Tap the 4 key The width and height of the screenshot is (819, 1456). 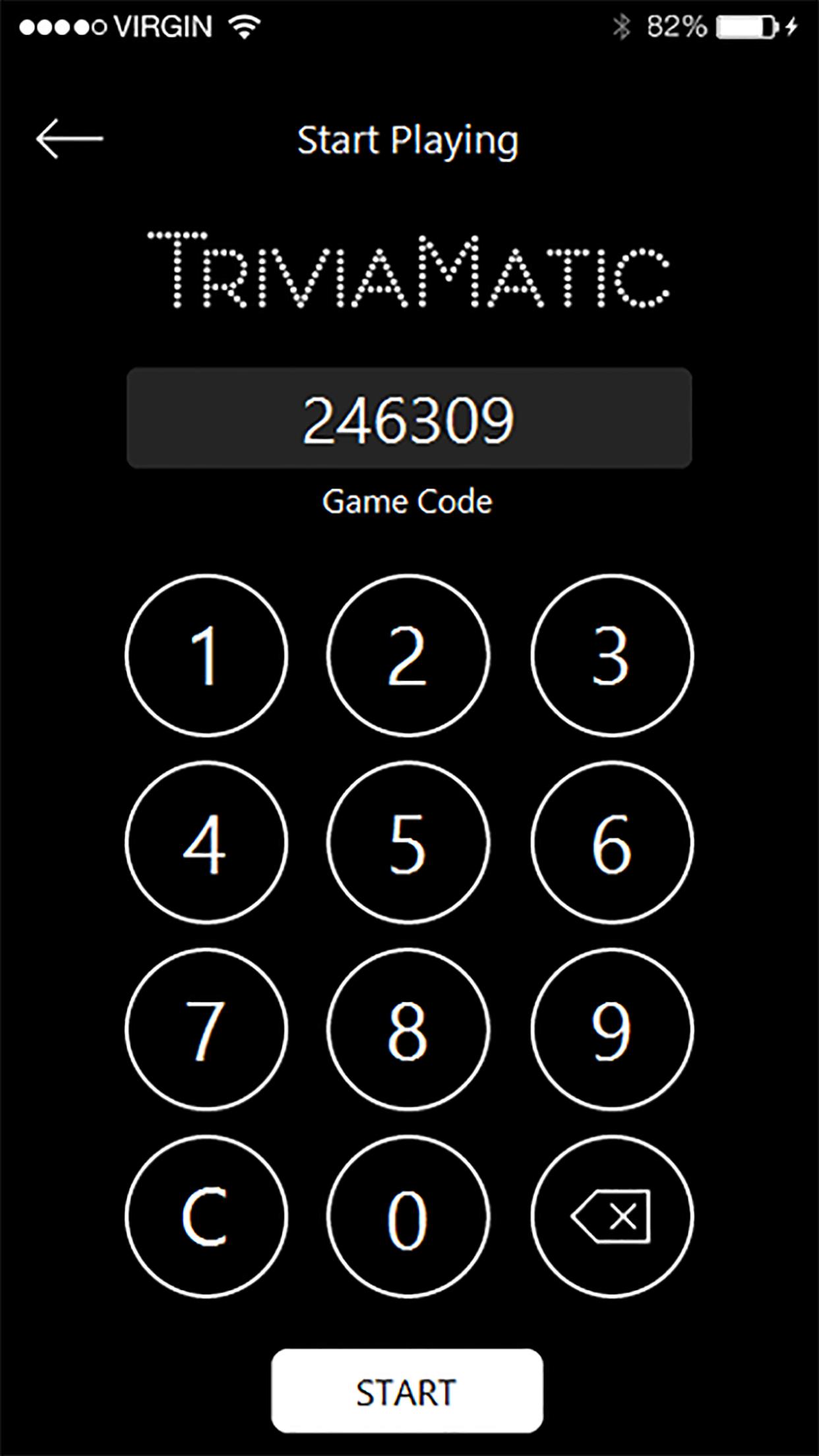coord(206,842)
